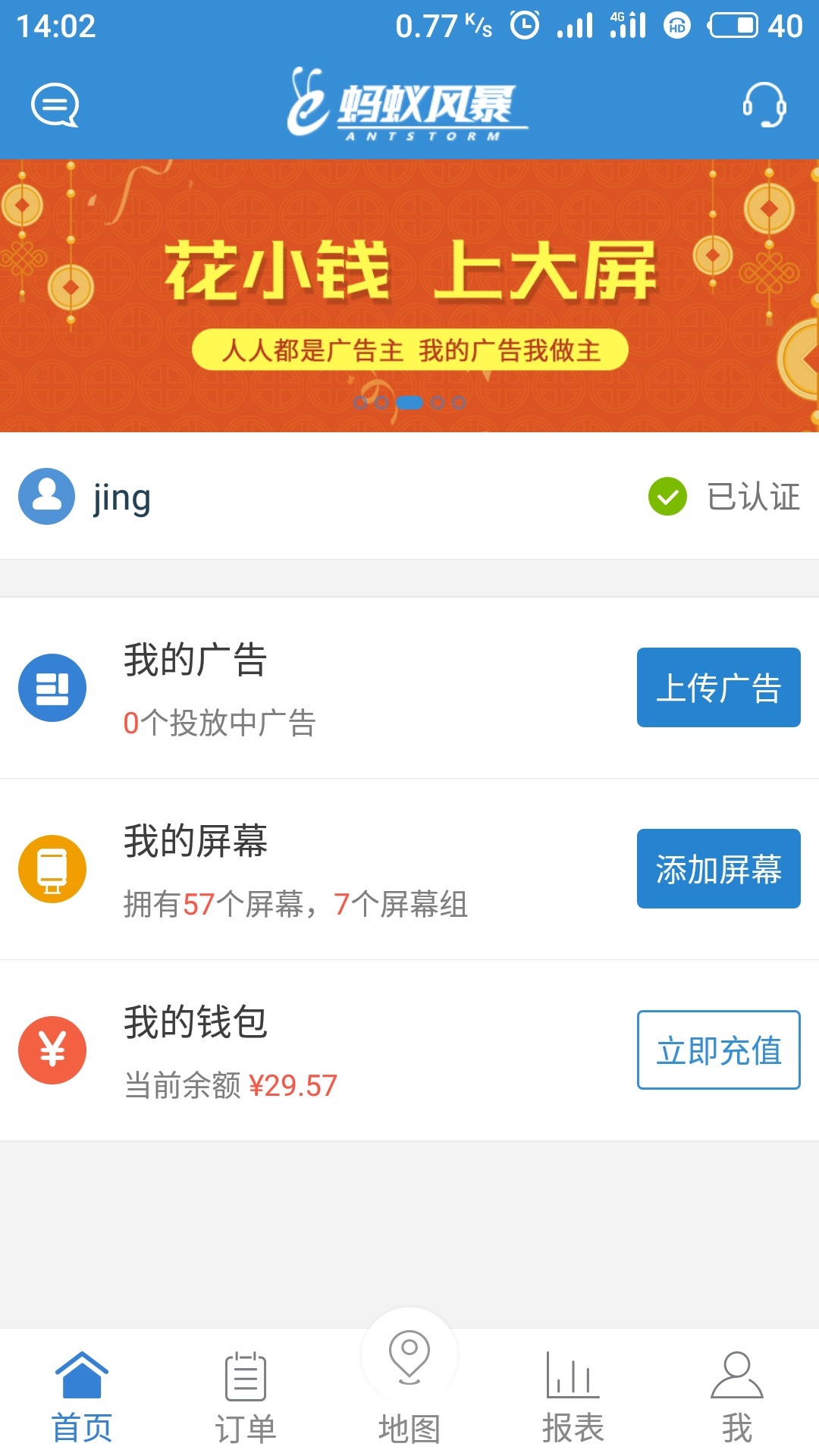Tap the 添加屏幕 button

click(718, 869)
